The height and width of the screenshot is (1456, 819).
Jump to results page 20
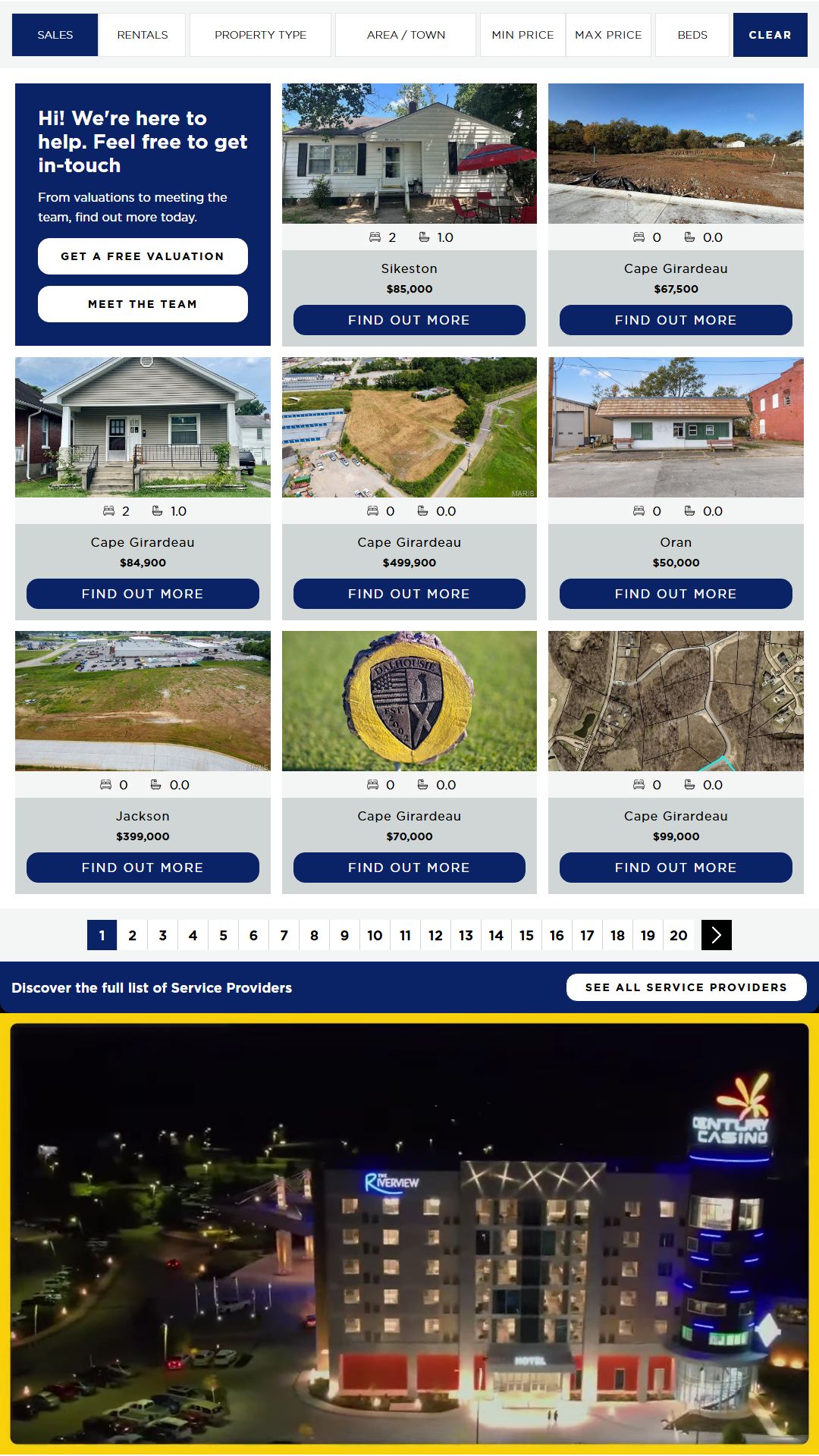tap(678, 935)
